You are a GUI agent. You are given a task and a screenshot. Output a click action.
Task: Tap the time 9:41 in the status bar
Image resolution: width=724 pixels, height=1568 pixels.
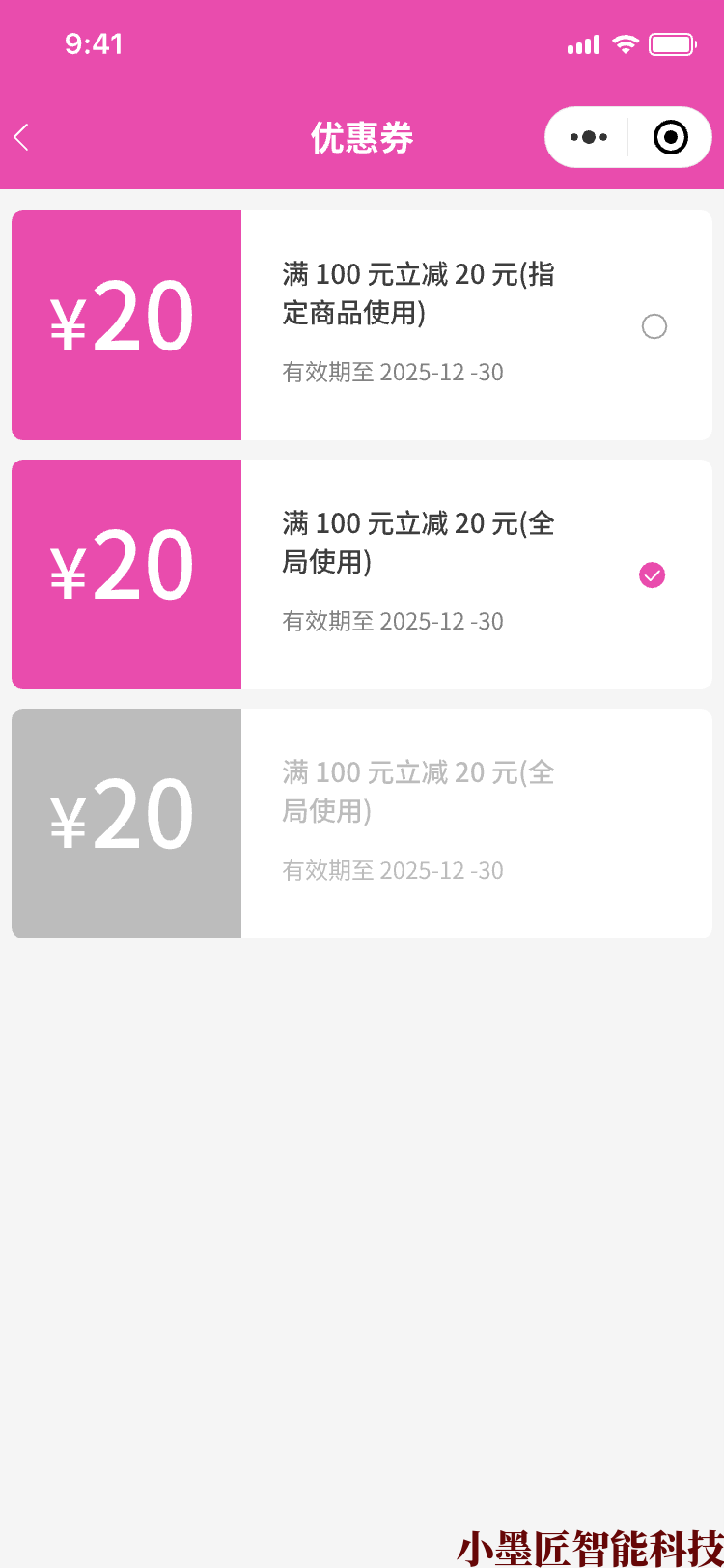(x=95, y=43)
